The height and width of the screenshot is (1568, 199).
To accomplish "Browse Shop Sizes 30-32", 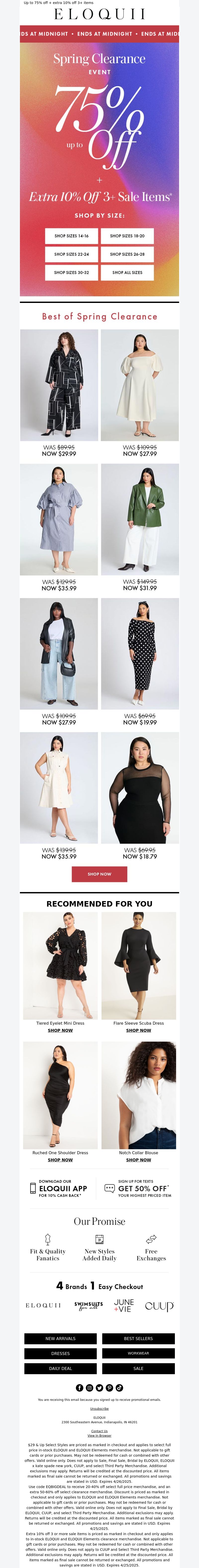I will [x=71, y=273].
